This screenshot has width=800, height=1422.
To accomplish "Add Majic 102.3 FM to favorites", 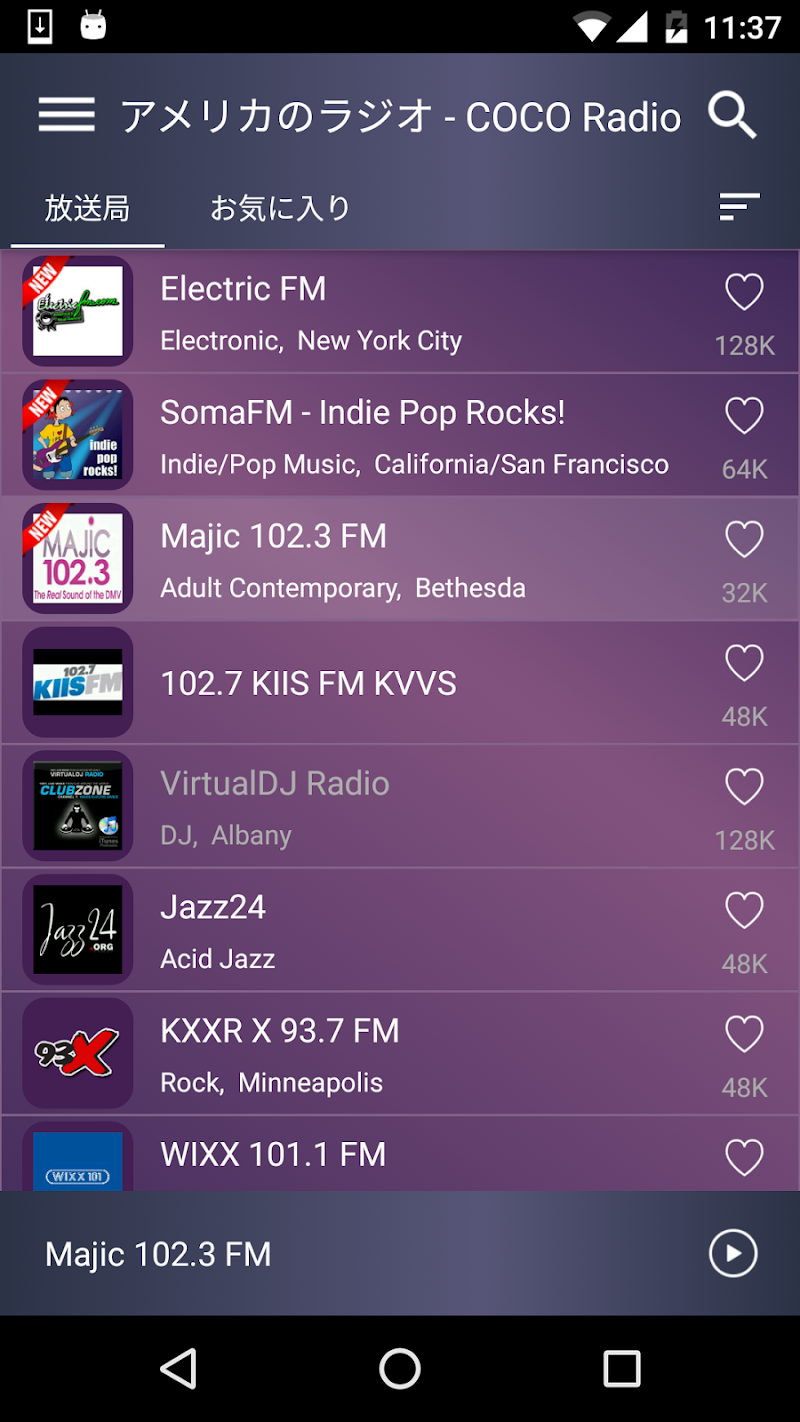I will (x=744, y=540).
